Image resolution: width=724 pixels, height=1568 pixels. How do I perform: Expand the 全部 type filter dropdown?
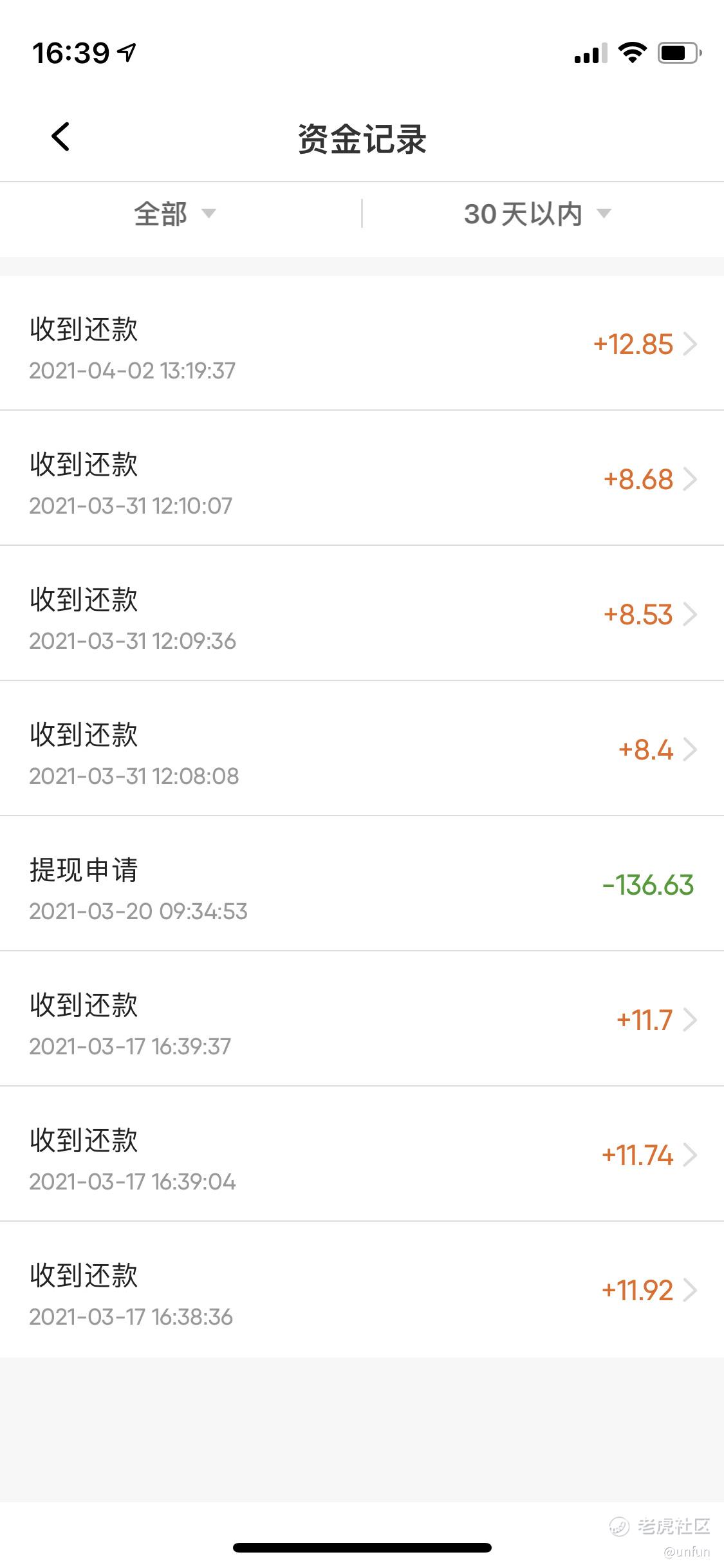coord(175,214)
